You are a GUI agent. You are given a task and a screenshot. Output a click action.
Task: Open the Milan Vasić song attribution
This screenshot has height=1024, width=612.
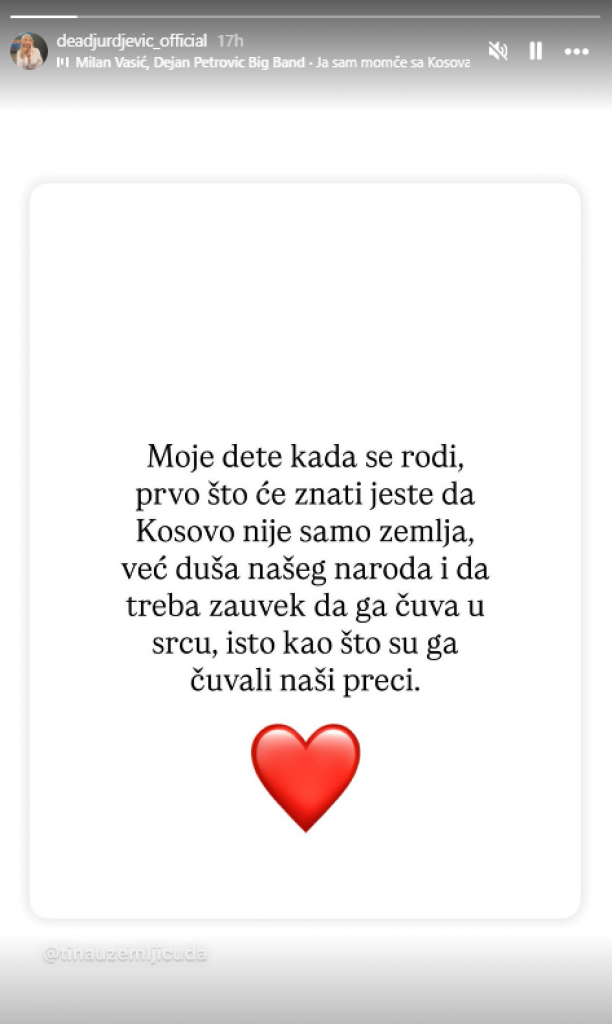(x=270, y=62)
